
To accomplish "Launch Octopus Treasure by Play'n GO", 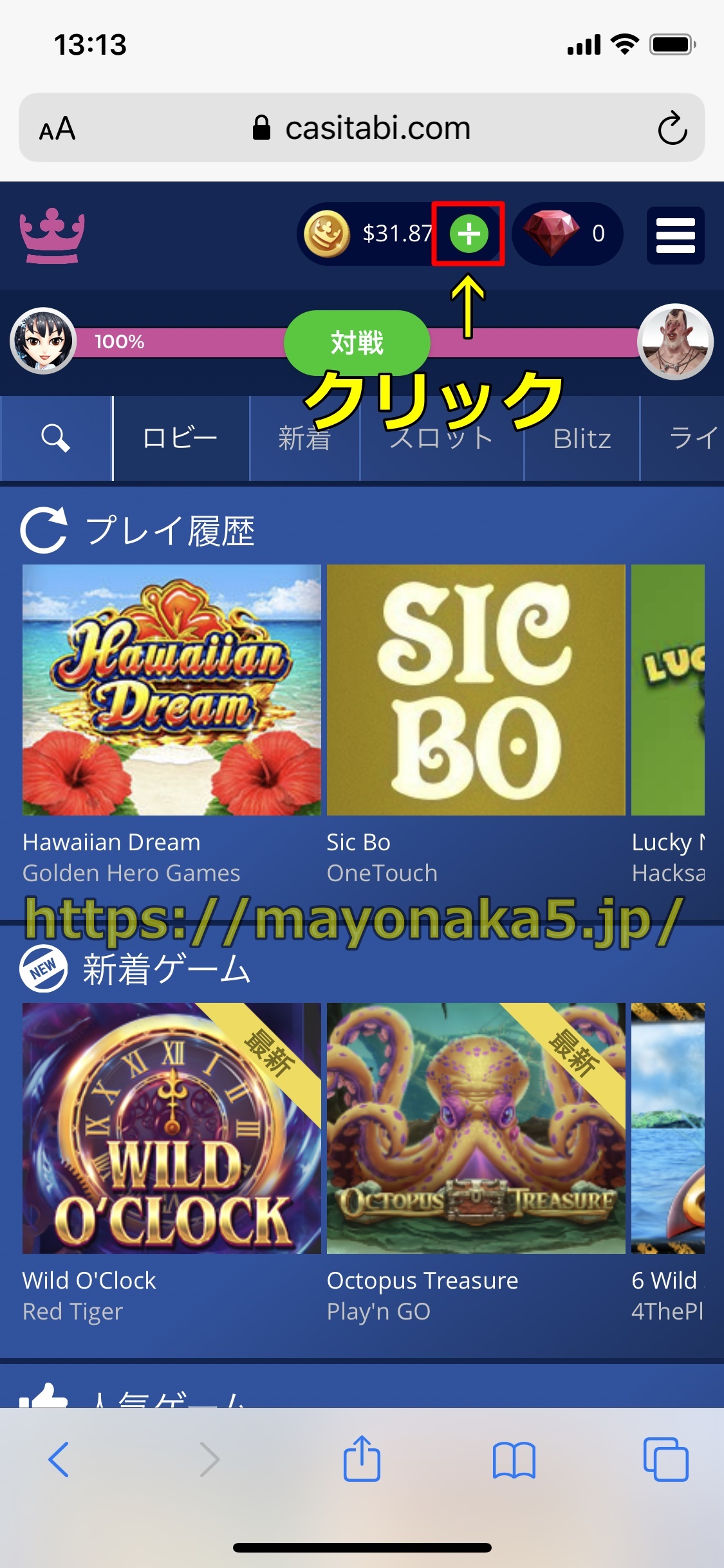I will 476,1128.
